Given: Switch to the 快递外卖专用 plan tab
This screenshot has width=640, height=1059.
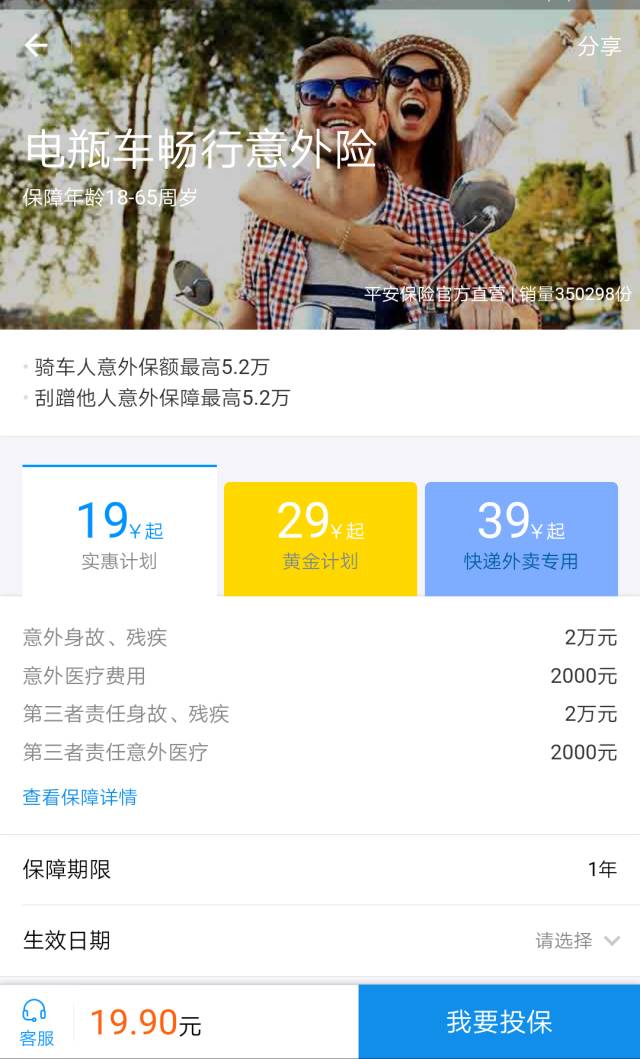Looking at the screenshot, I should (521, 539).
